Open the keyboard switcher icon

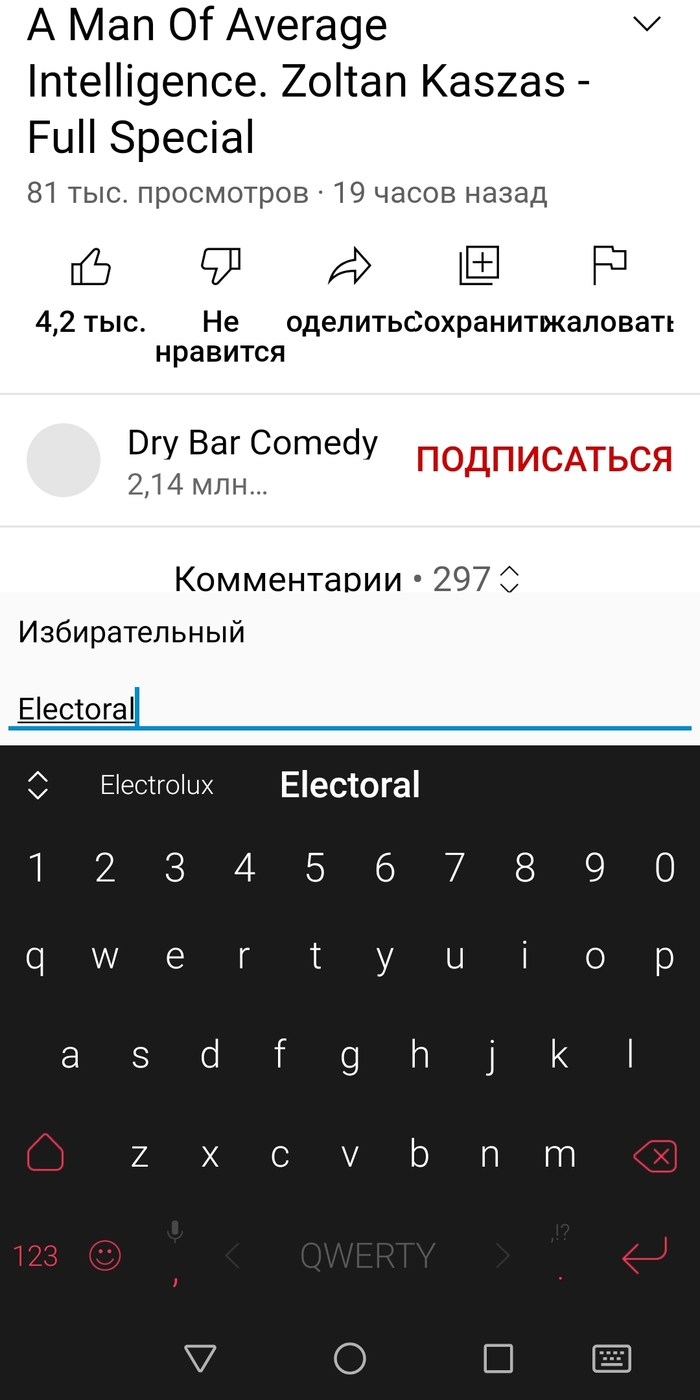(611, 1357)
